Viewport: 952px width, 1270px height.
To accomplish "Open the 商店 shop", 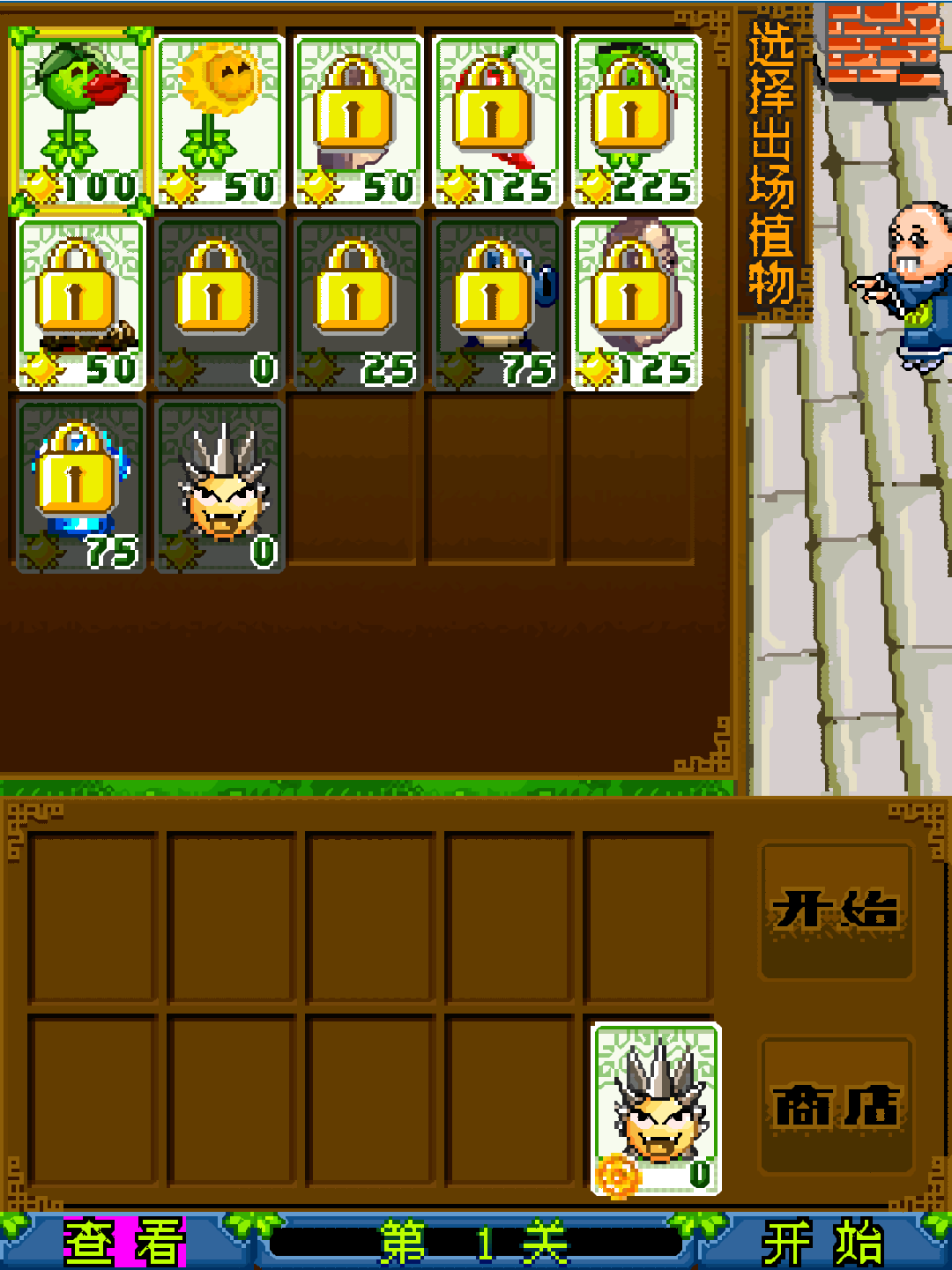I will point(836,1105).
